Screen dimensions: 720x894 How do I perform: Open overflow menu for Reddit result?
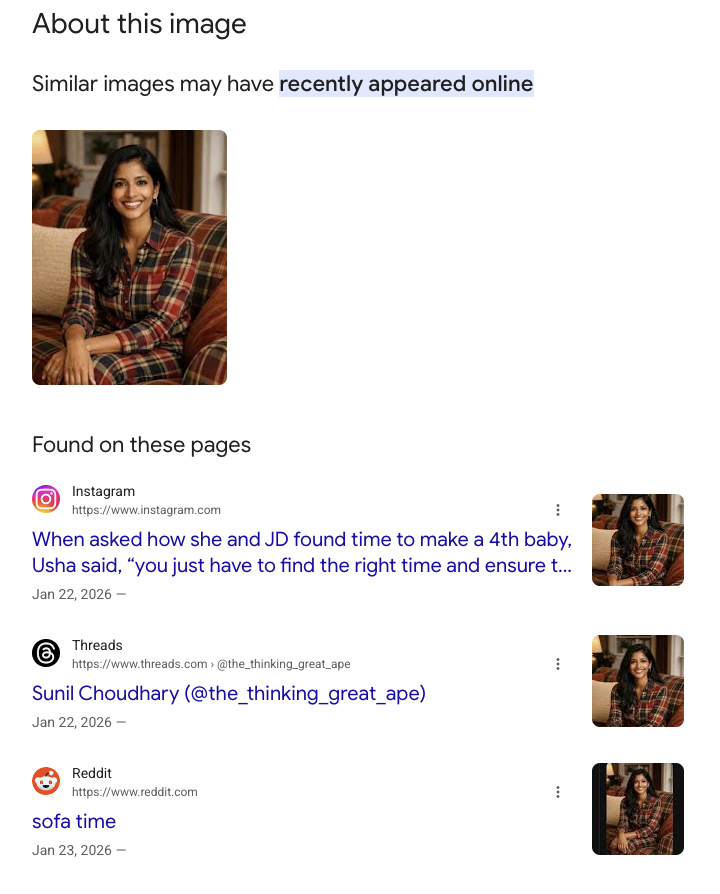point(558,792)
